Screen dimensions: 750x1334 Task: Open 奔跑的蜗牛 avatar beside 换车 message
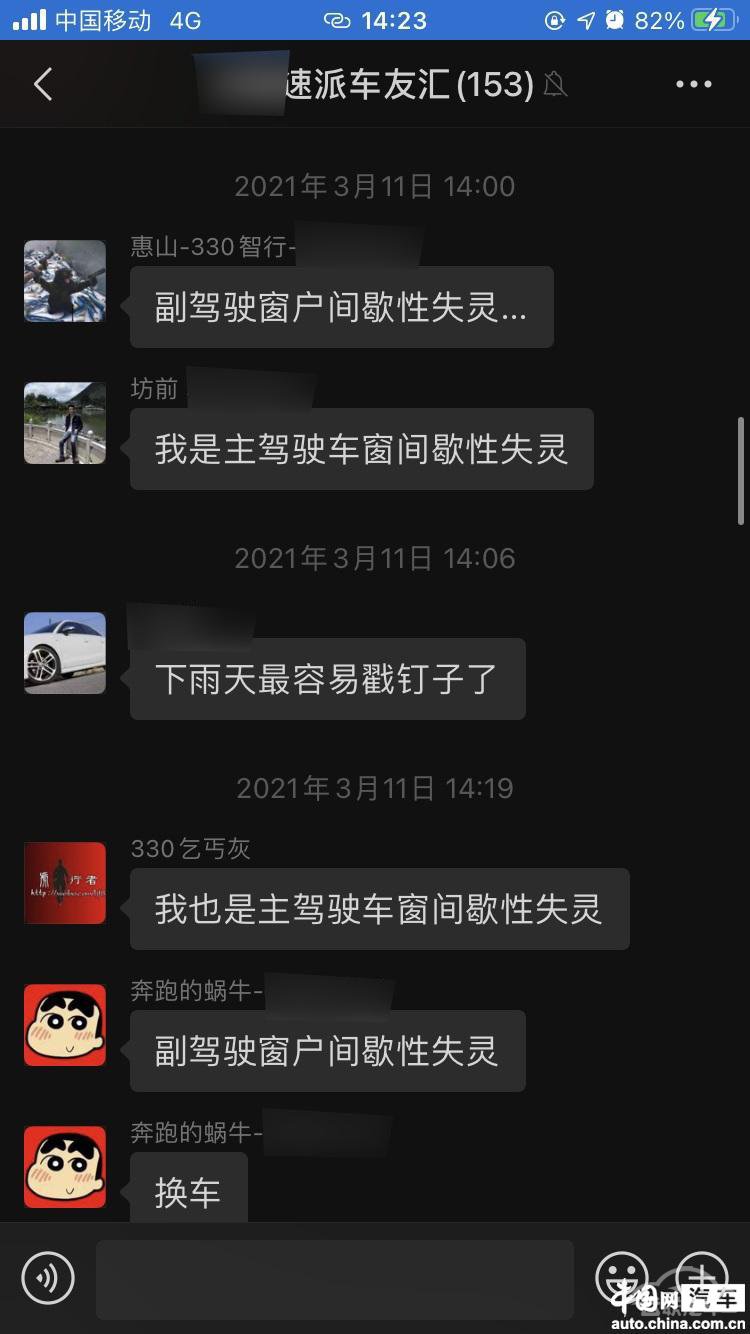click(x=65, y=1167)
